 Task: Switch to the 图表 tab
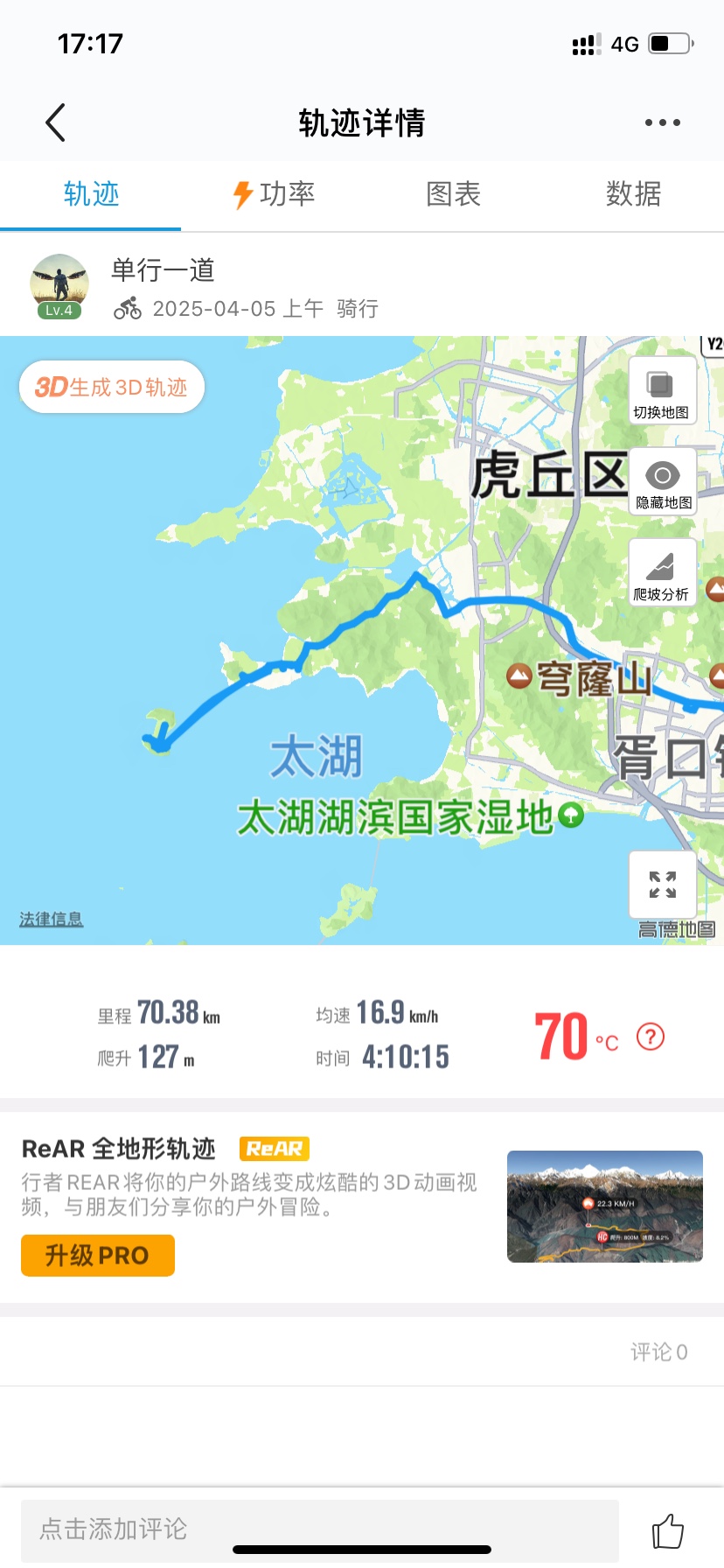[x=453, y=194]
